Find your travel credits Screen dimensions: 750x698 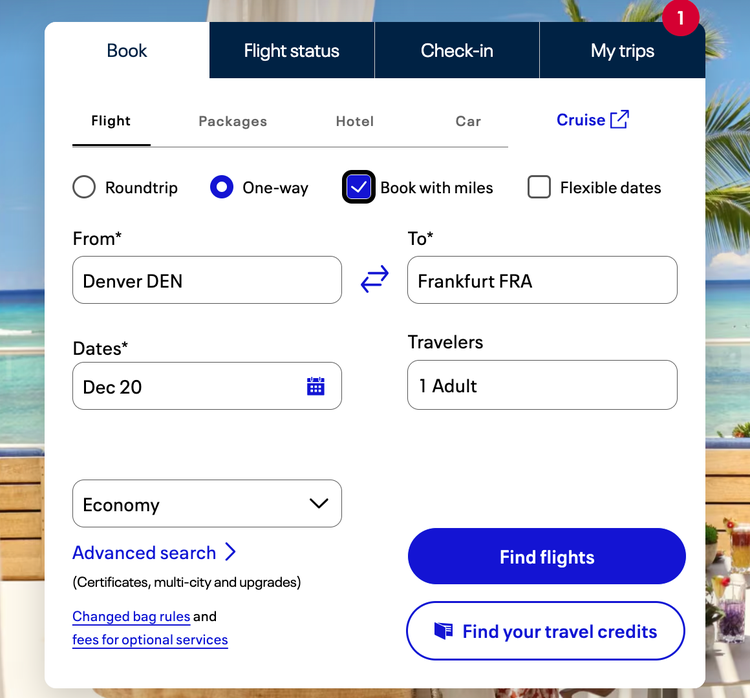[x=546, y=631]
